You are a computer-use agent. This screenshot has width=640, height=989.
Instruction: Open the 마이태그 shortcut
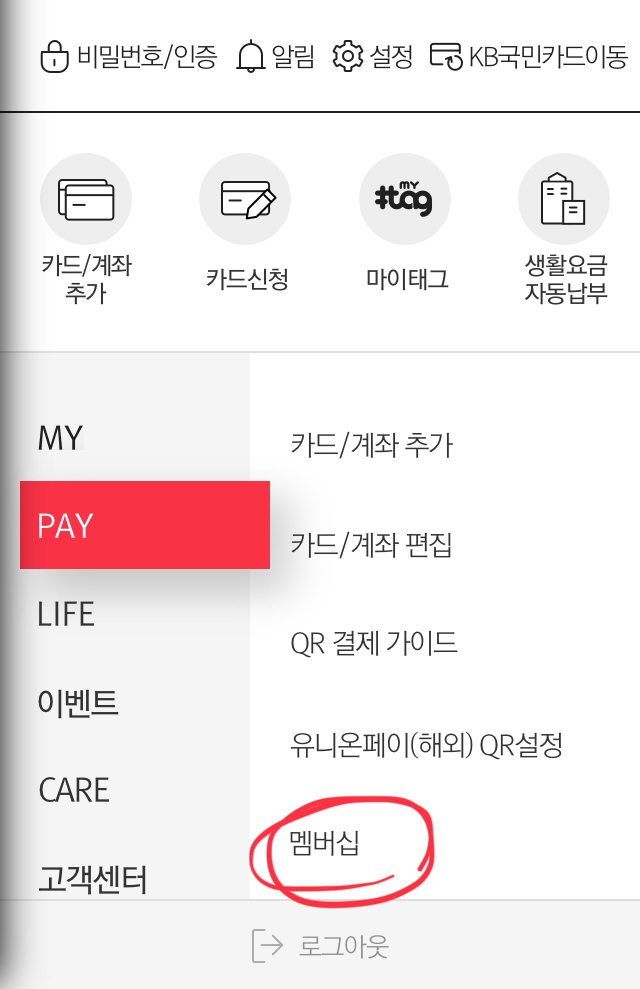tap(405, 200)
